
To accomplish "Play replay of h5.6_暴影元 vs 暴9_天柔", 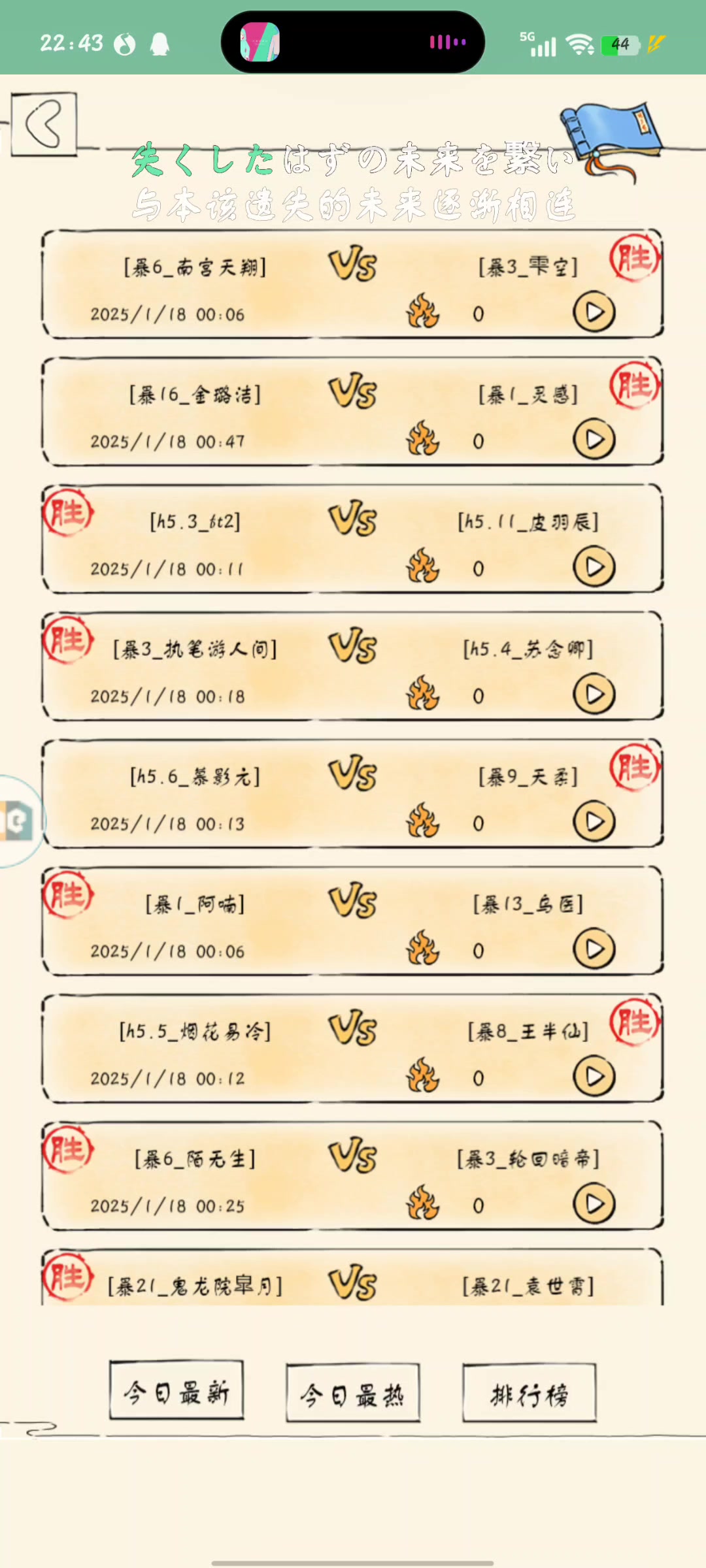I will [x=594, y=822].
